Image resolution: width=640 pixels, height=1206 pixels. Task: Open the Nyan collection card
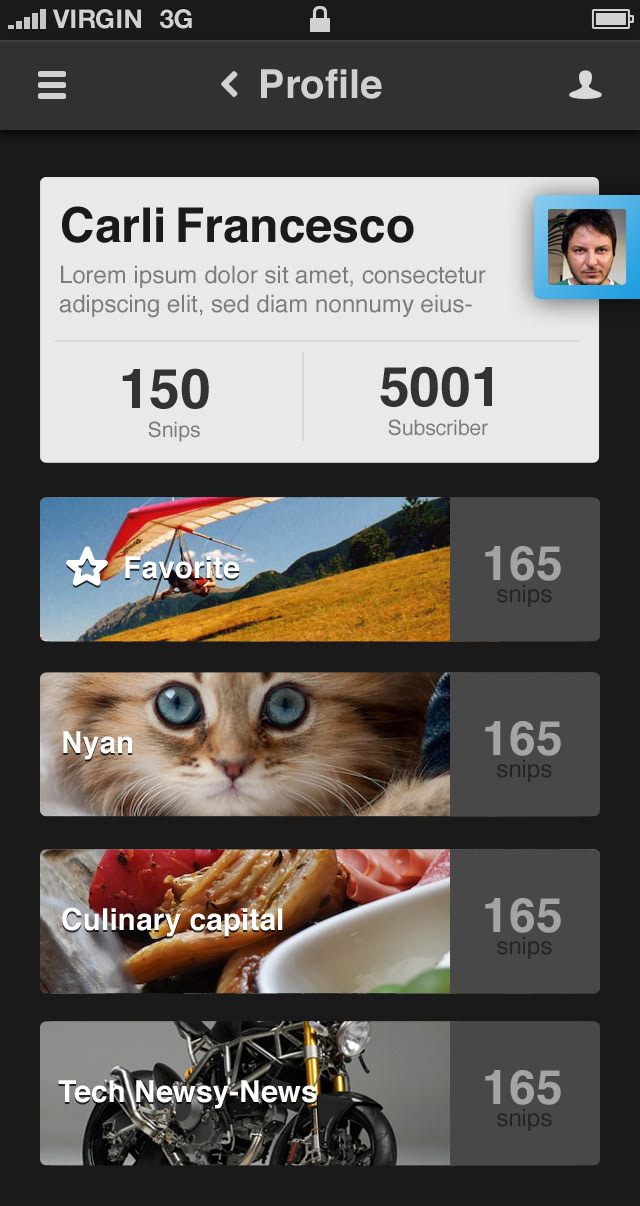245,744
